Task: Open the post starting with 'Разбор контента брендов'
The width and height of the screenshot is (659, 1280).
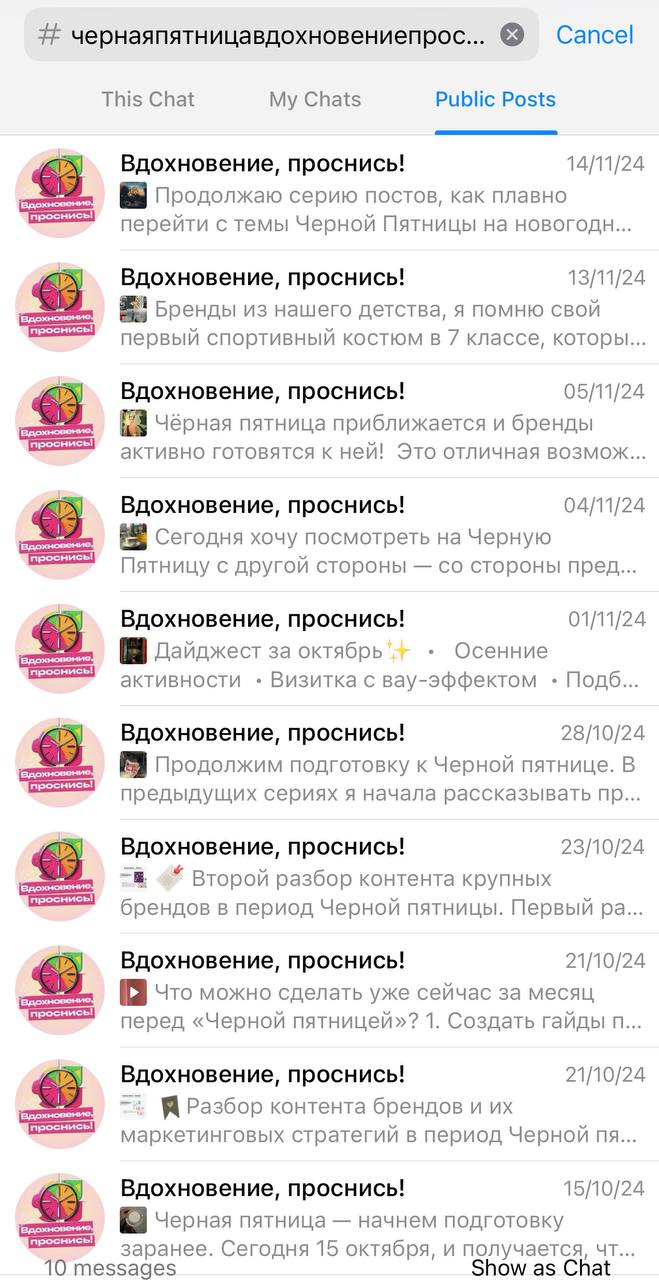Action: [380, 1105]
